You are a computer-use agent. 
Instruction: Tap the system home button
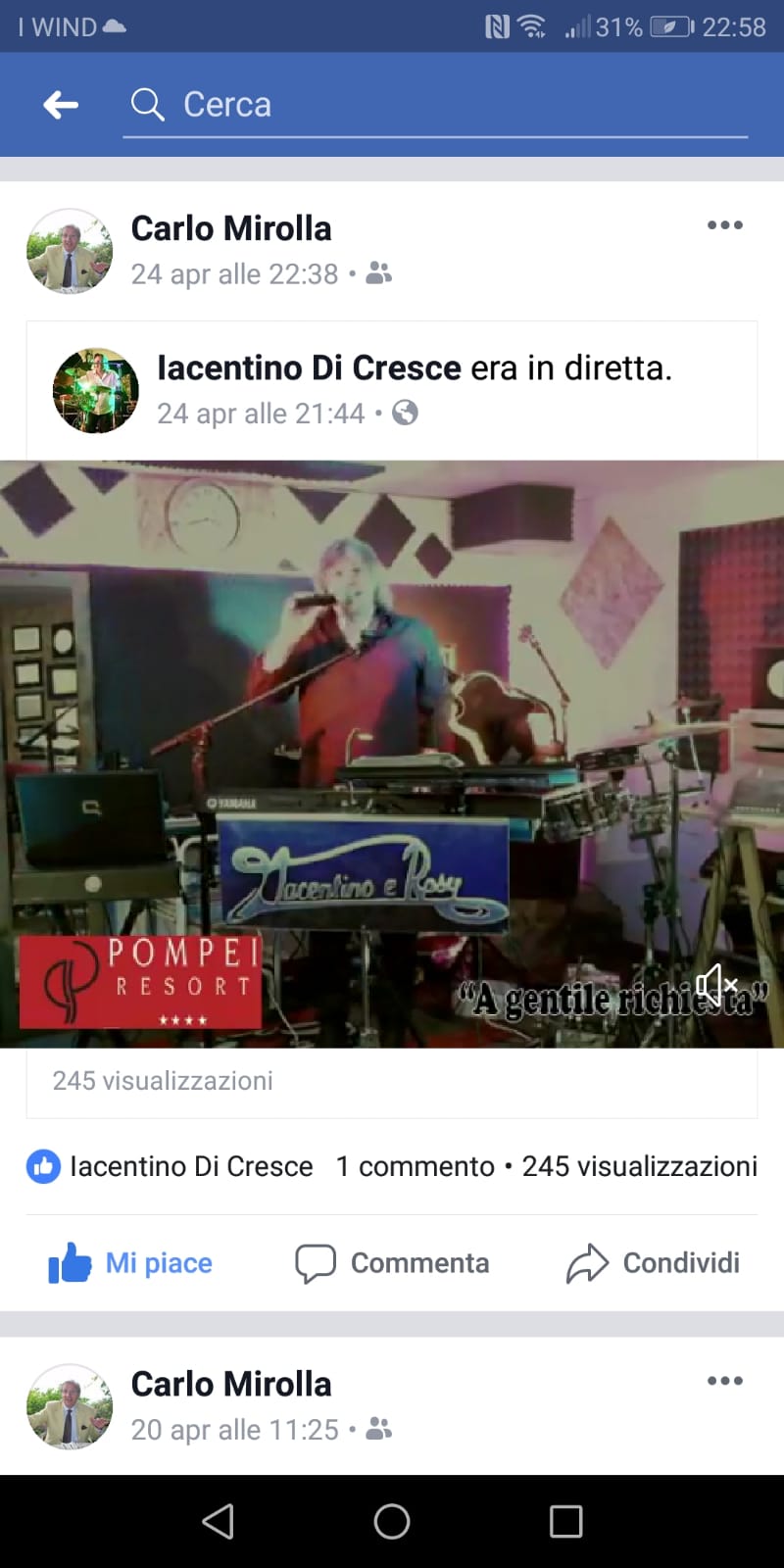click(x=392, y=1521)
